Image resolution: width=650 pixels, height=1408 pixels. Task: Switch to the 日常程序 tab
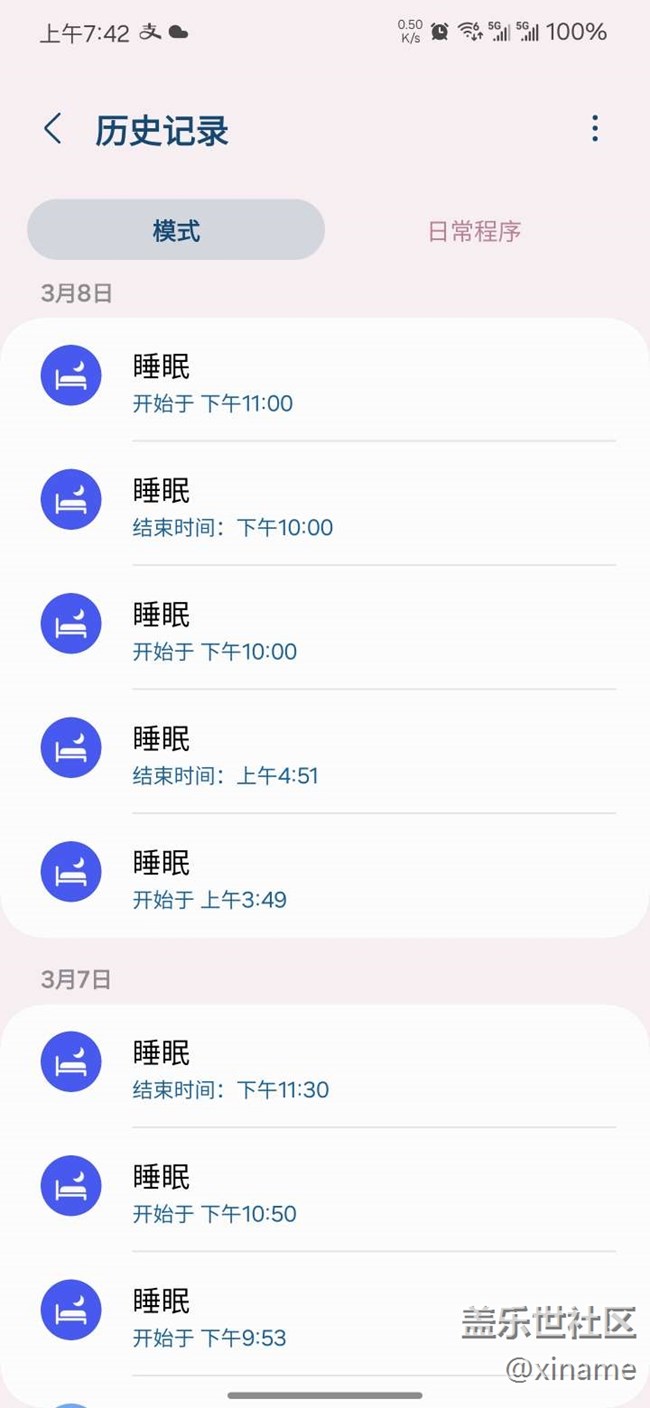click(x=474, y=231)
